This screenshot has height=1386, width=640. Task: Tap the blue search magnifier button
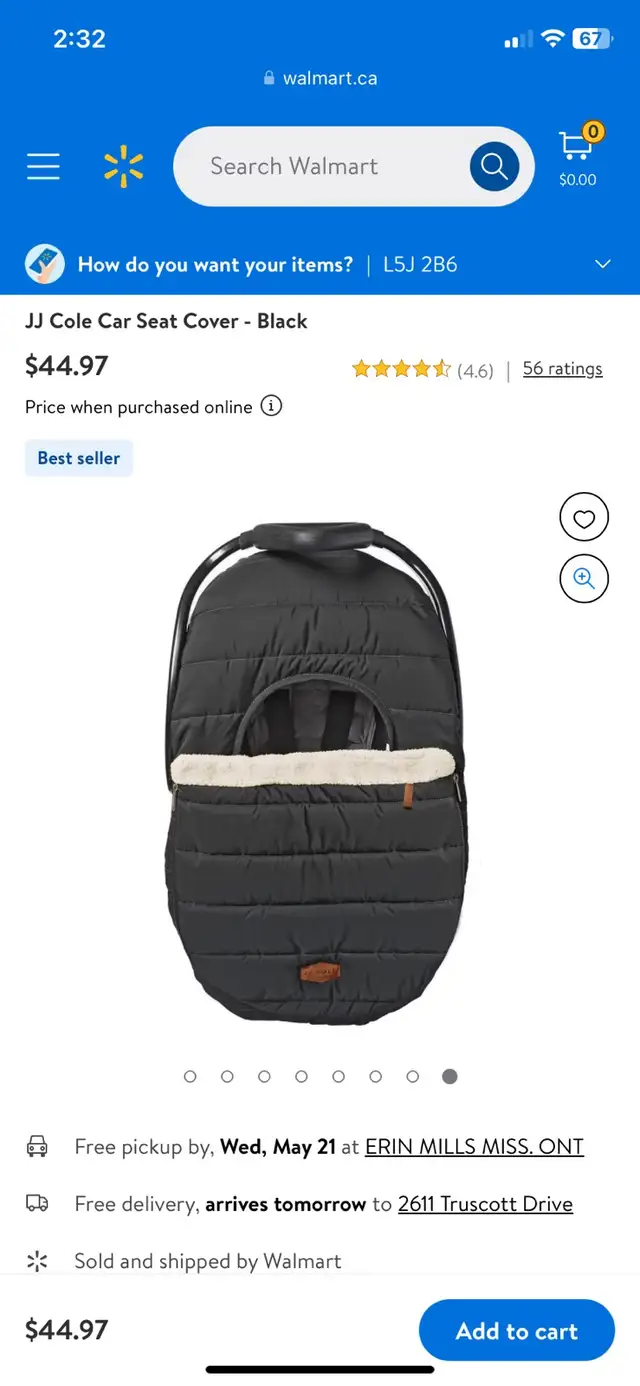494,166
